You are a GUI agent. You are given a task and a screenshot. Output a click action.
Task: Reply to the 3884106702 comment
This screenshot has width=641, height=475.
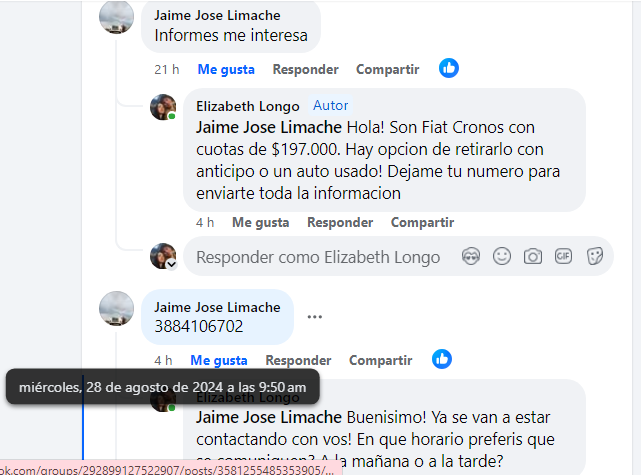pyautogui.click(x=298, y=360)
